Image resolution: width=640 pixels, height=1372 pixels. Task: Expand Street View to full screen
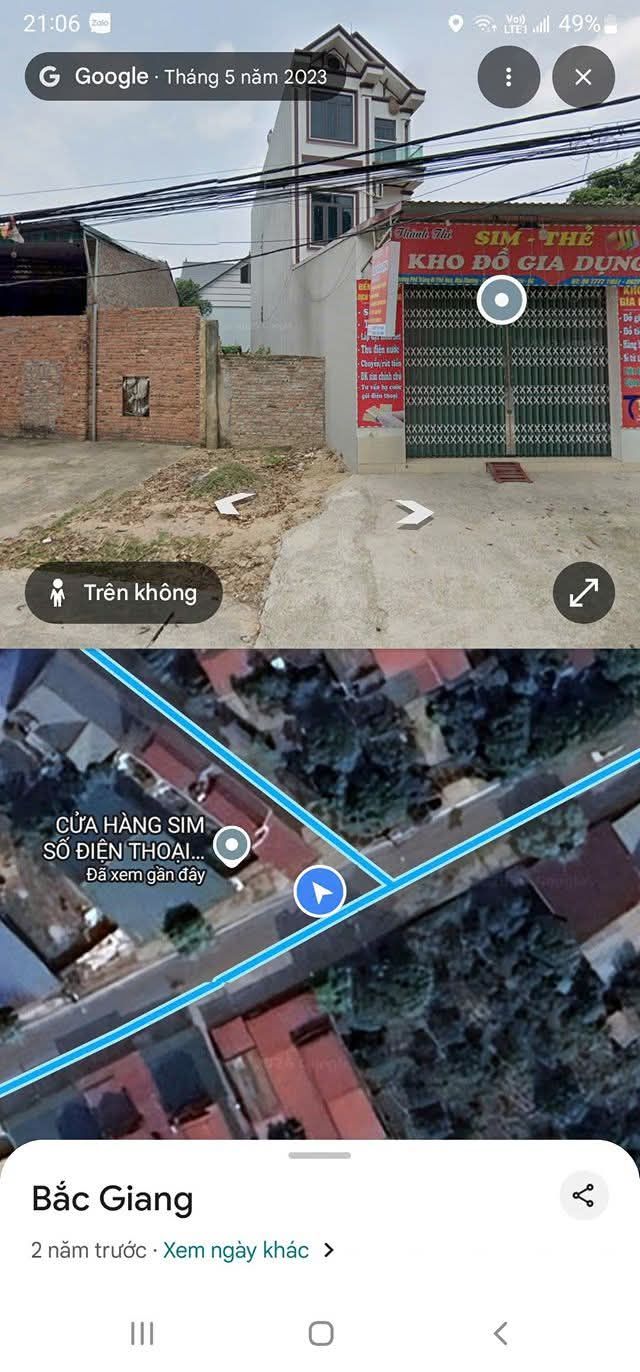tap(583, 593)
